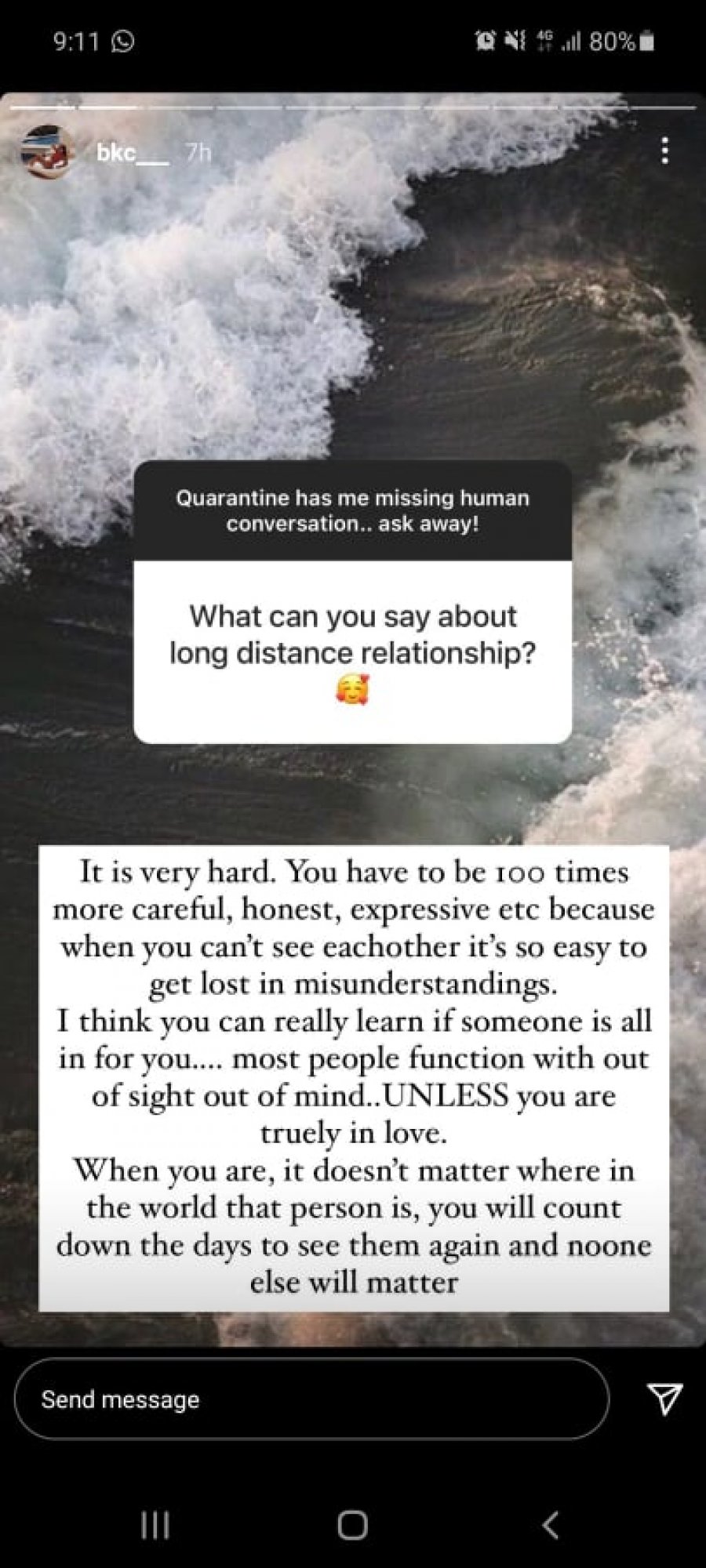The height and width of the screenshot is (1568, 706).
Task: Open bkc___ profile picture
Action: click(x=46, y=151)
